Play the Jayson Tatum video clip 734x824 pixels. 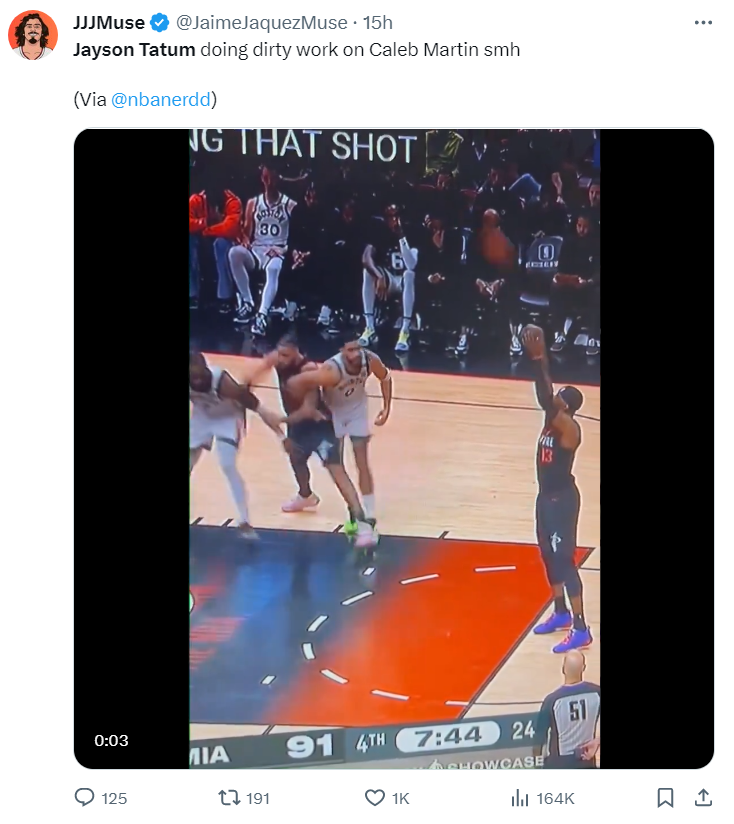(x=394, y=449)
